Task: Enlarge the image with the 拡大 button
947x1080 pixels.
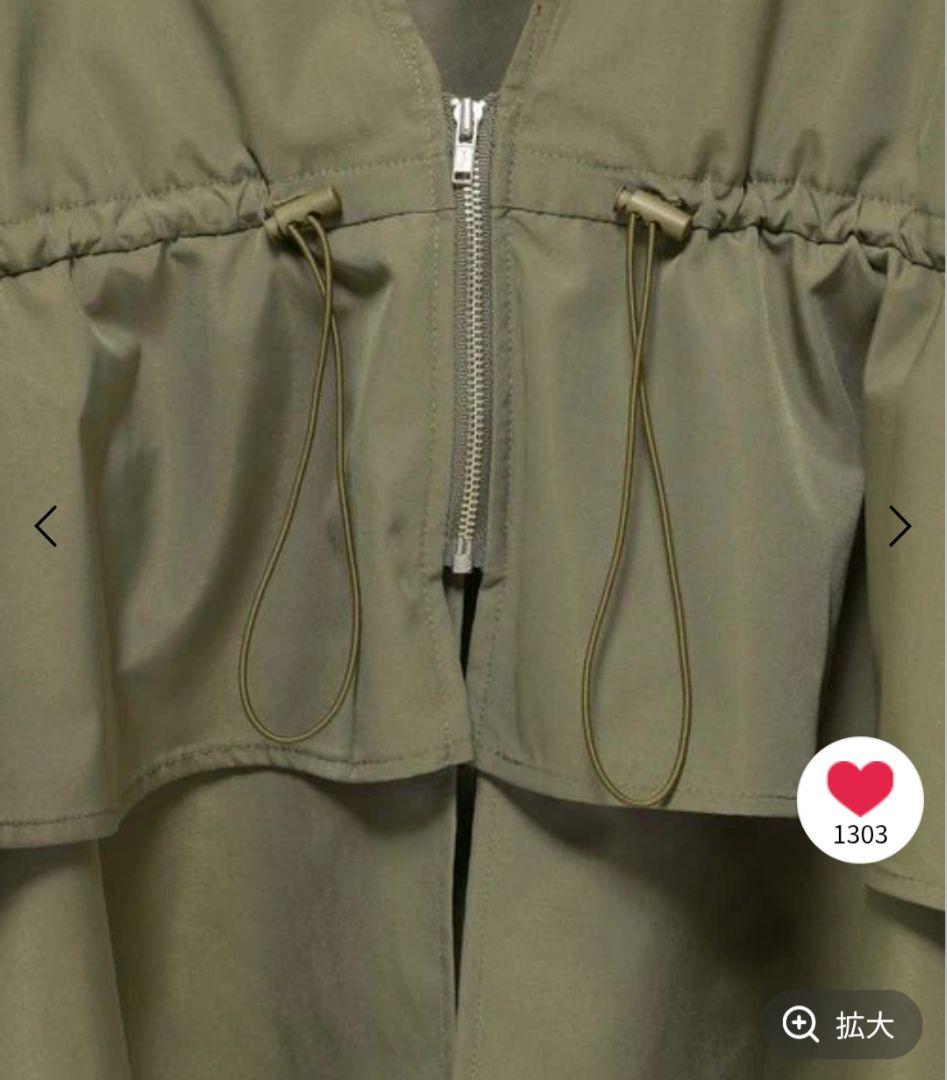Action: [841, 1024]
